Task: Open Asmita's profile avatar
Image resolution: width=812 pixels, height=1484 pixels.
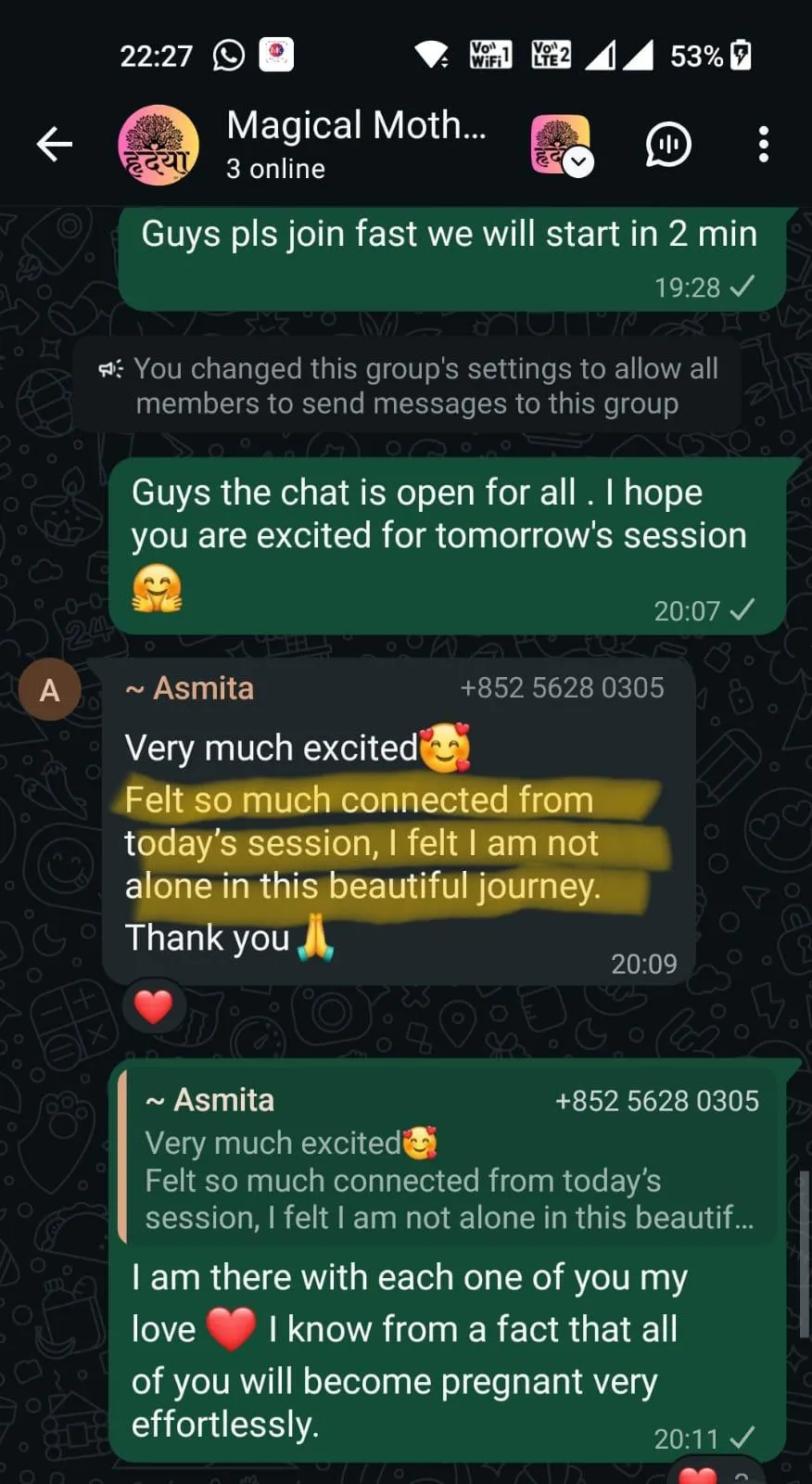Action: click(50, 690)
